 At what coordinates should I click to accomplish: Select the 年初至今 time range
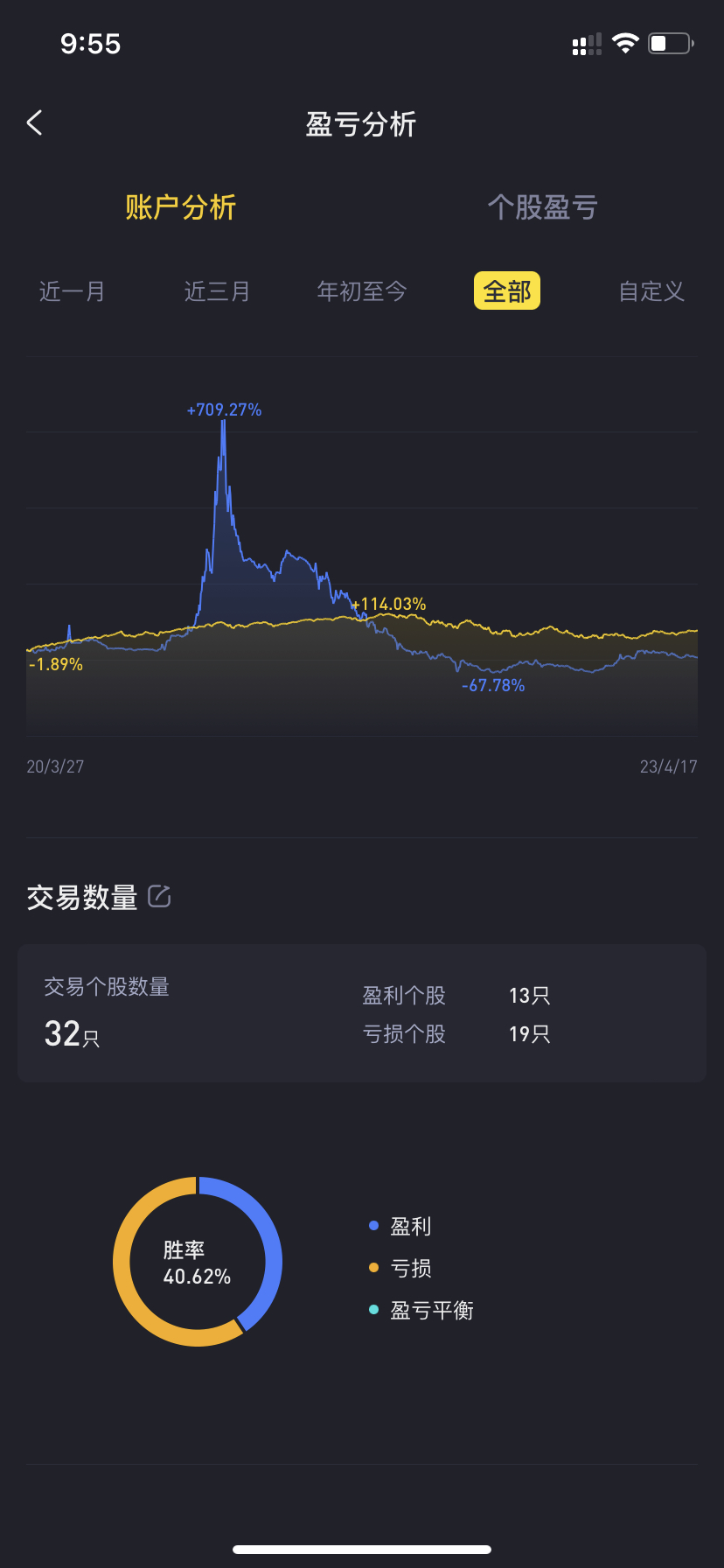[x=362, y=291]
